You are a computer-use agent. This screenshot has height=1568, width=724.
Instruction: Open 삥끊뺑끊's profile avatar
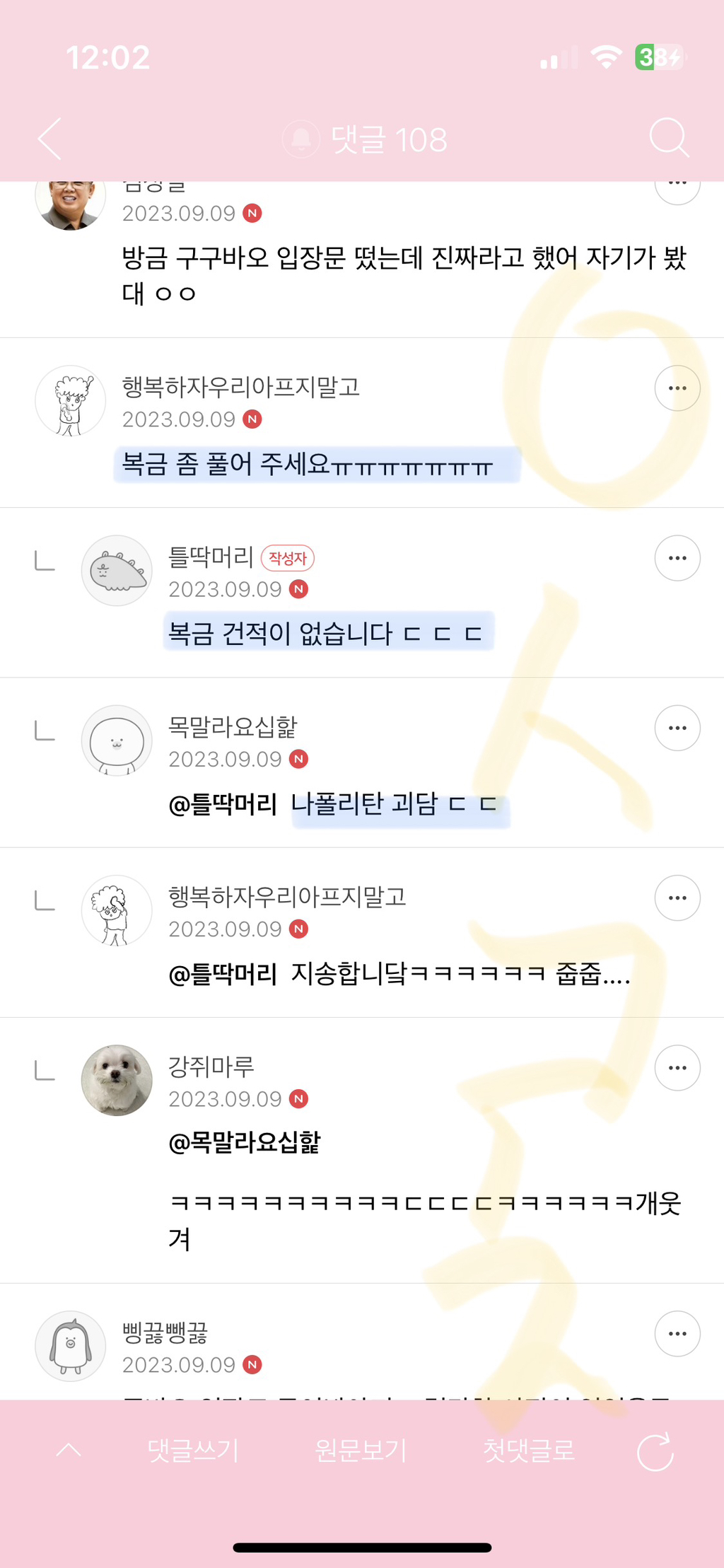(x=71, y=1346)
